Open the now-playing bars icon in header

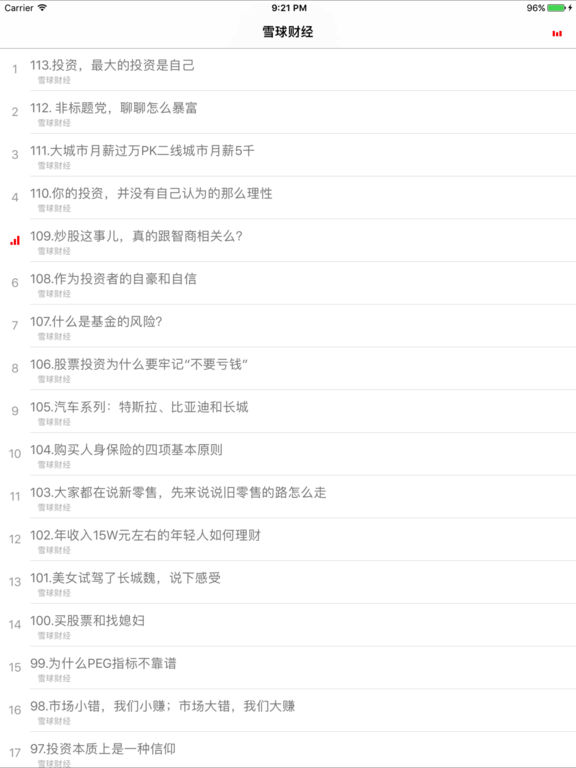pyautogui.click(x=557, y=33)
